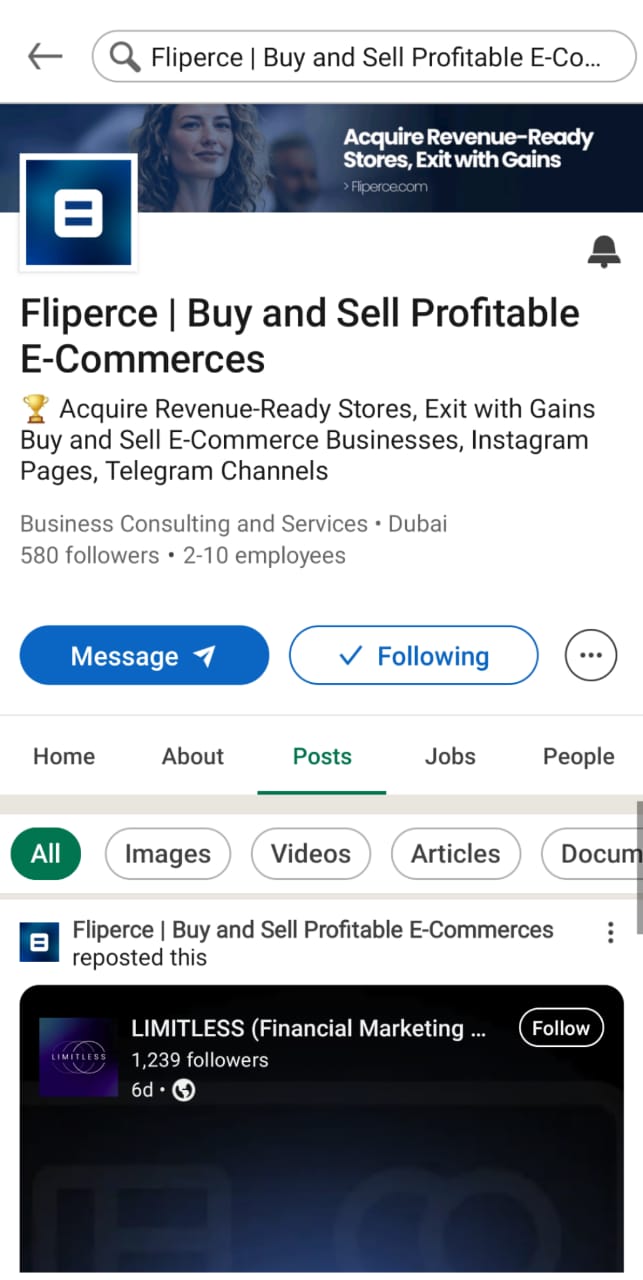Screen dimensions: 643x1280
Task: Filter posts by Articles
Action: (x=456, y=854)
